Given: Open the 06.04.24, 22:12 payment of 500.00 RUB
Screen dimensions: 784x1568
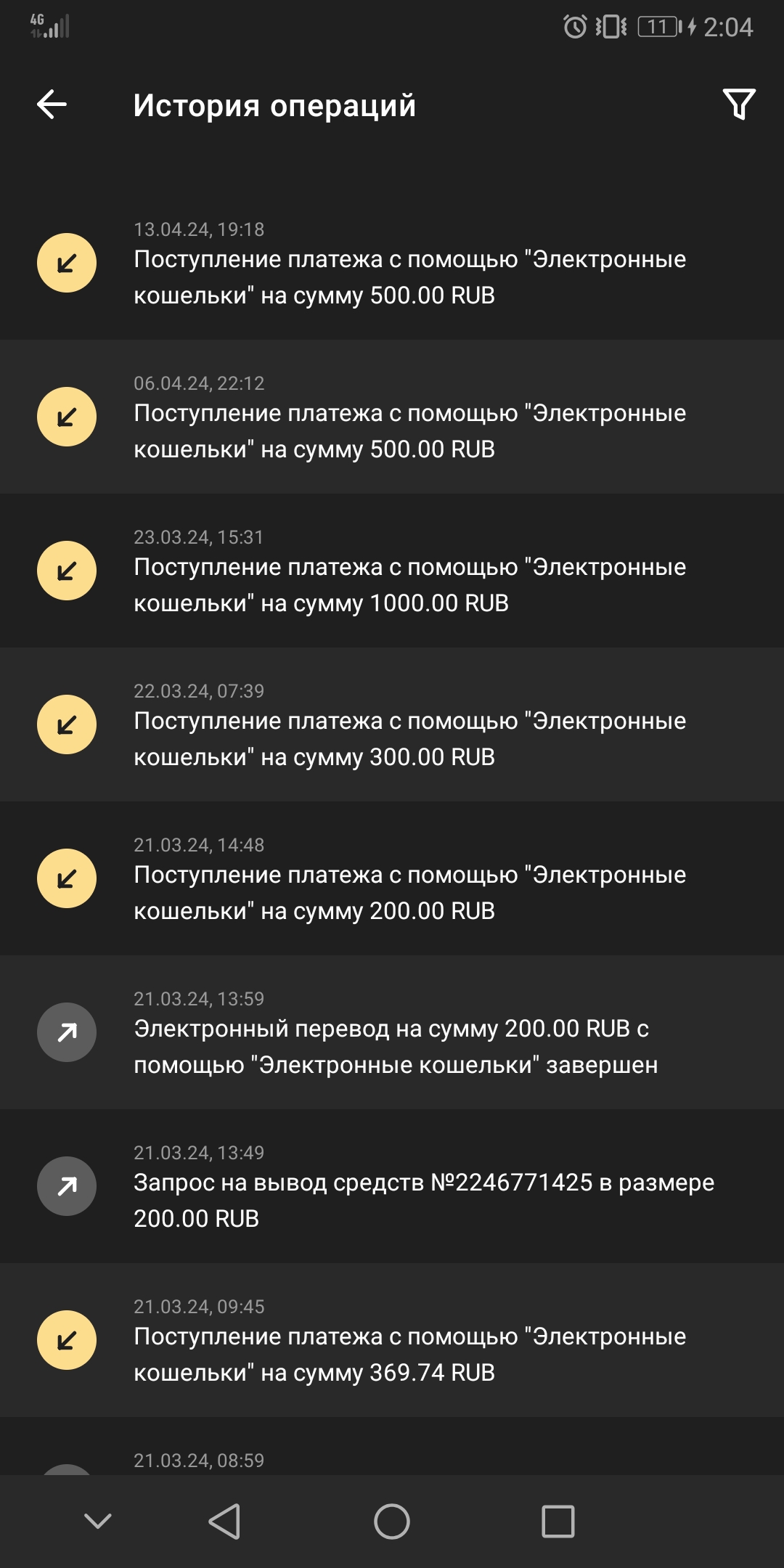Looking at the screenshot, I should click(x=409, y=430).
